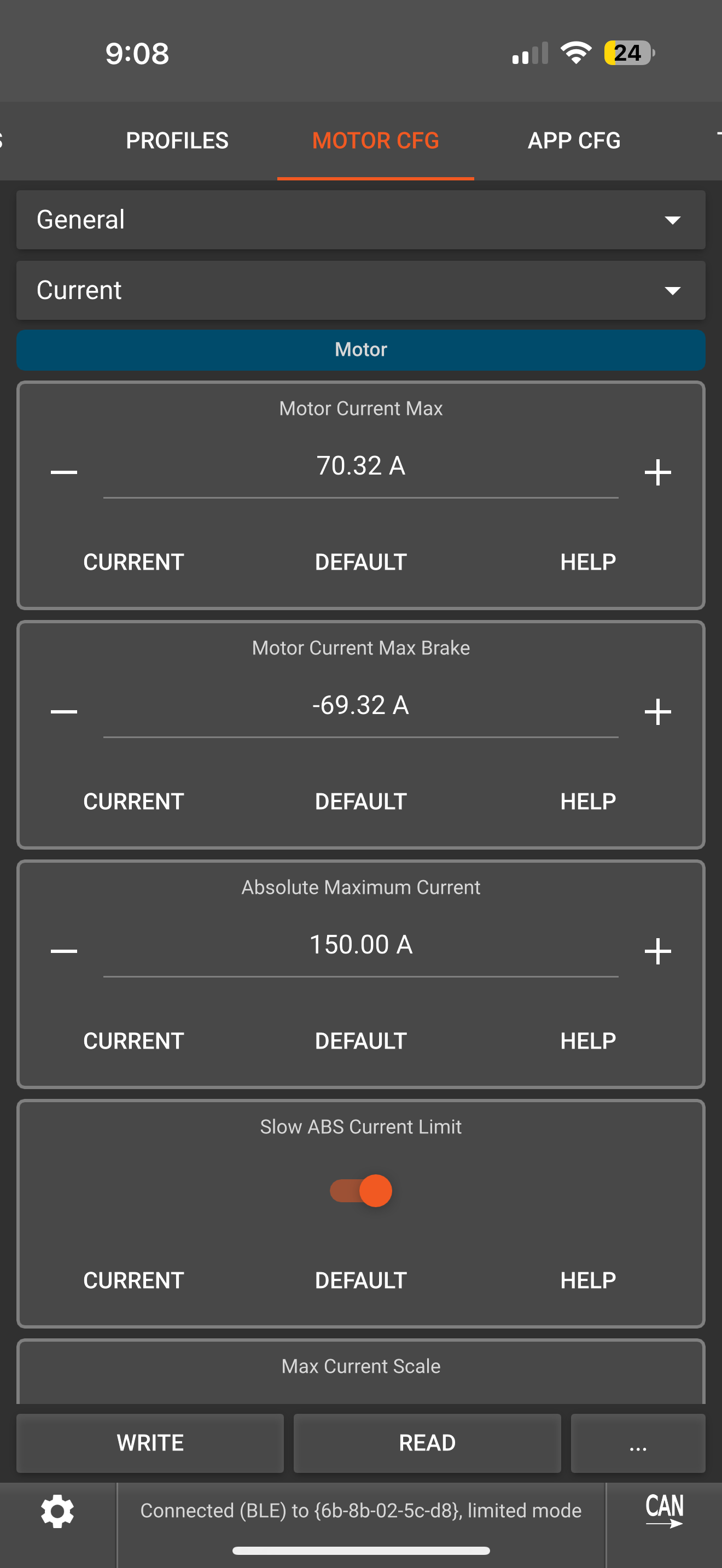Switch to the PROFILES tab

177,141
